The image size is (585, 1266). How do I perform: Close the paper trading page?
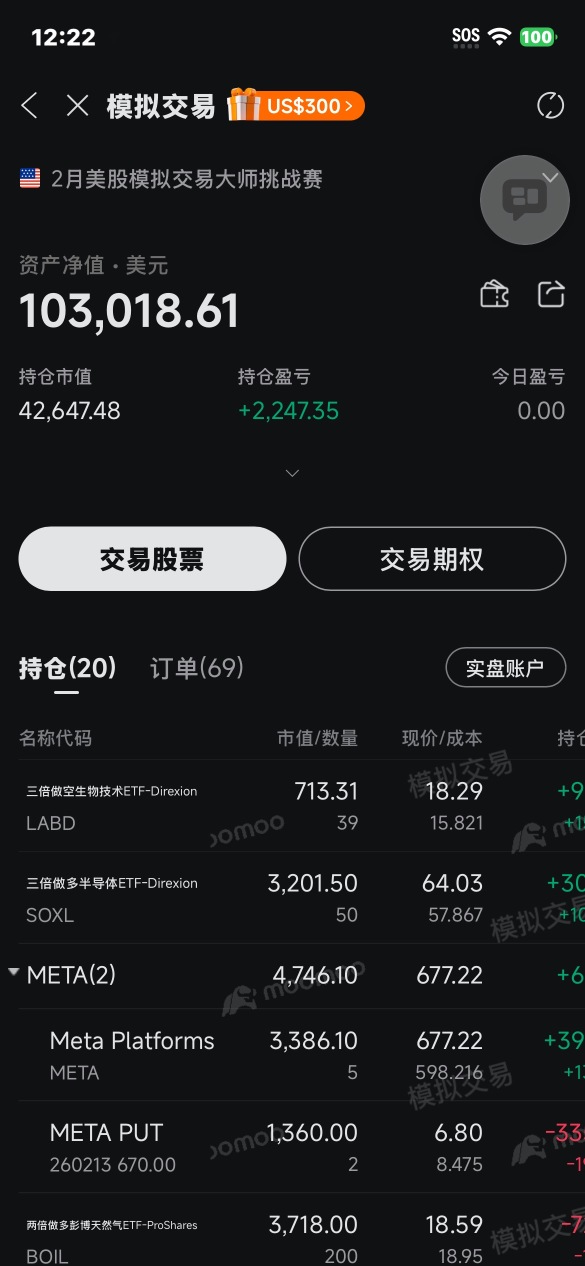tap(77, 106)
